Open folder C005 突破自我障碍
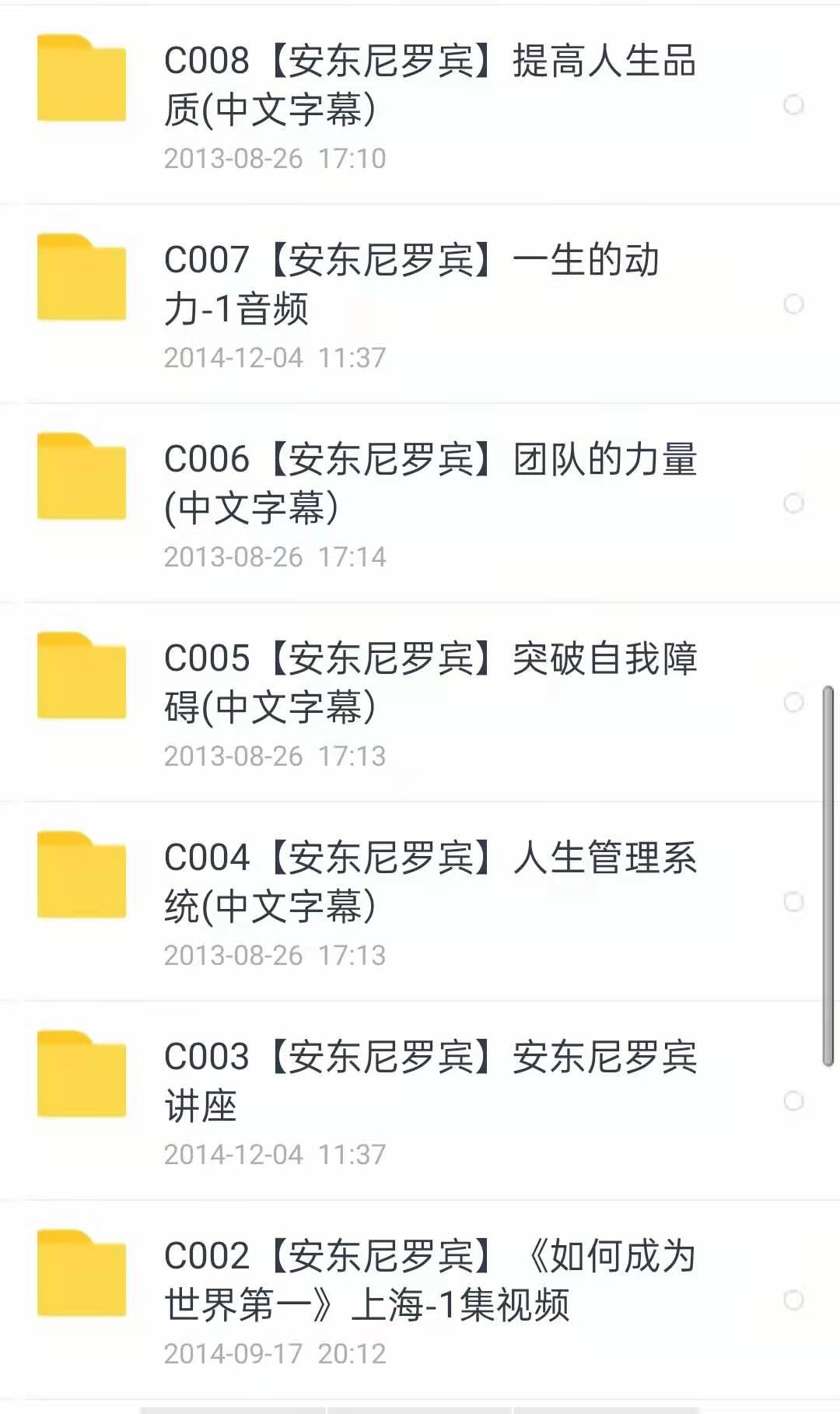The image size is (840, 1414). click(428, 683)
